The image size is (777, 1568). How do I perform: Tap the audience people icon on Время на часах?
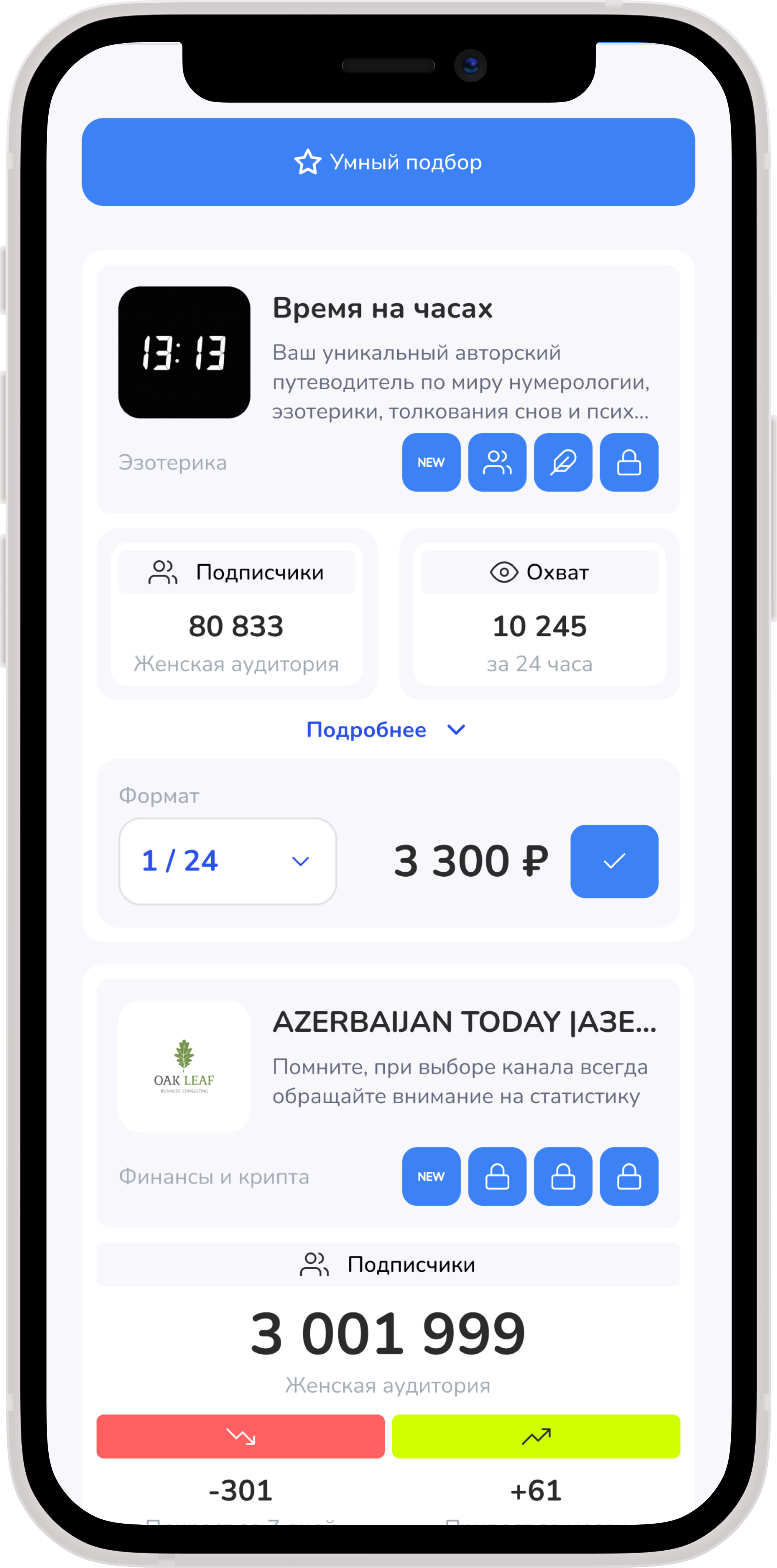pyautogui.click(x=497, y=462)
